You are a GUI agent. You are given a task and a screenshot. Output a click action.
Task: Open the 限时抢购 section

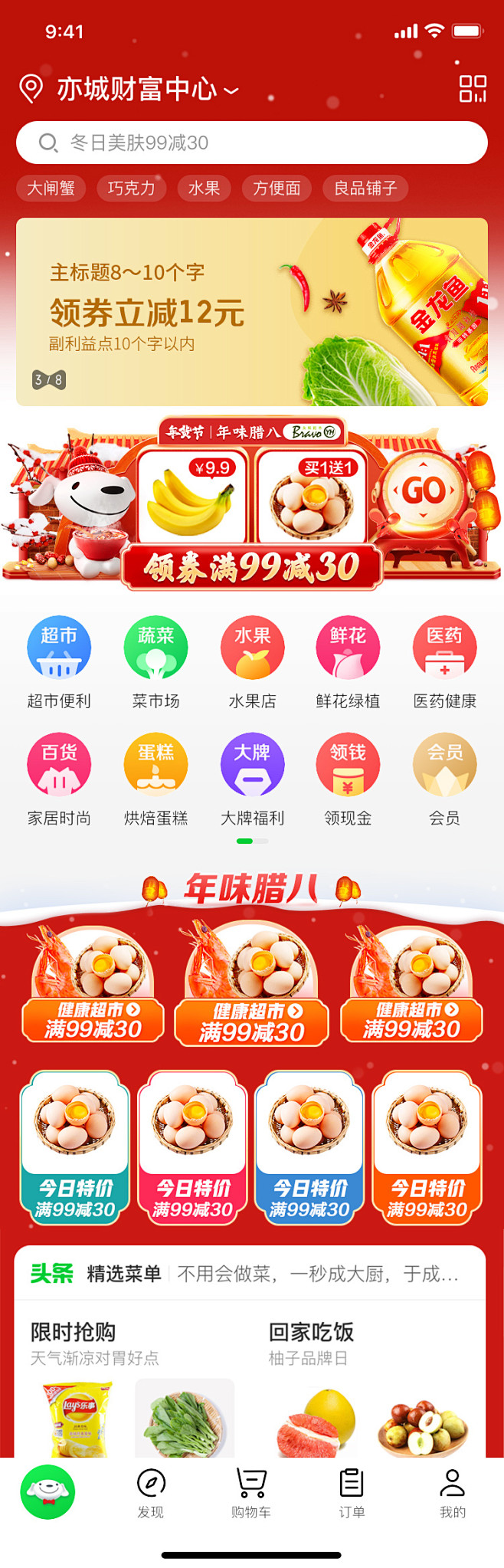tap(73, 1332)
